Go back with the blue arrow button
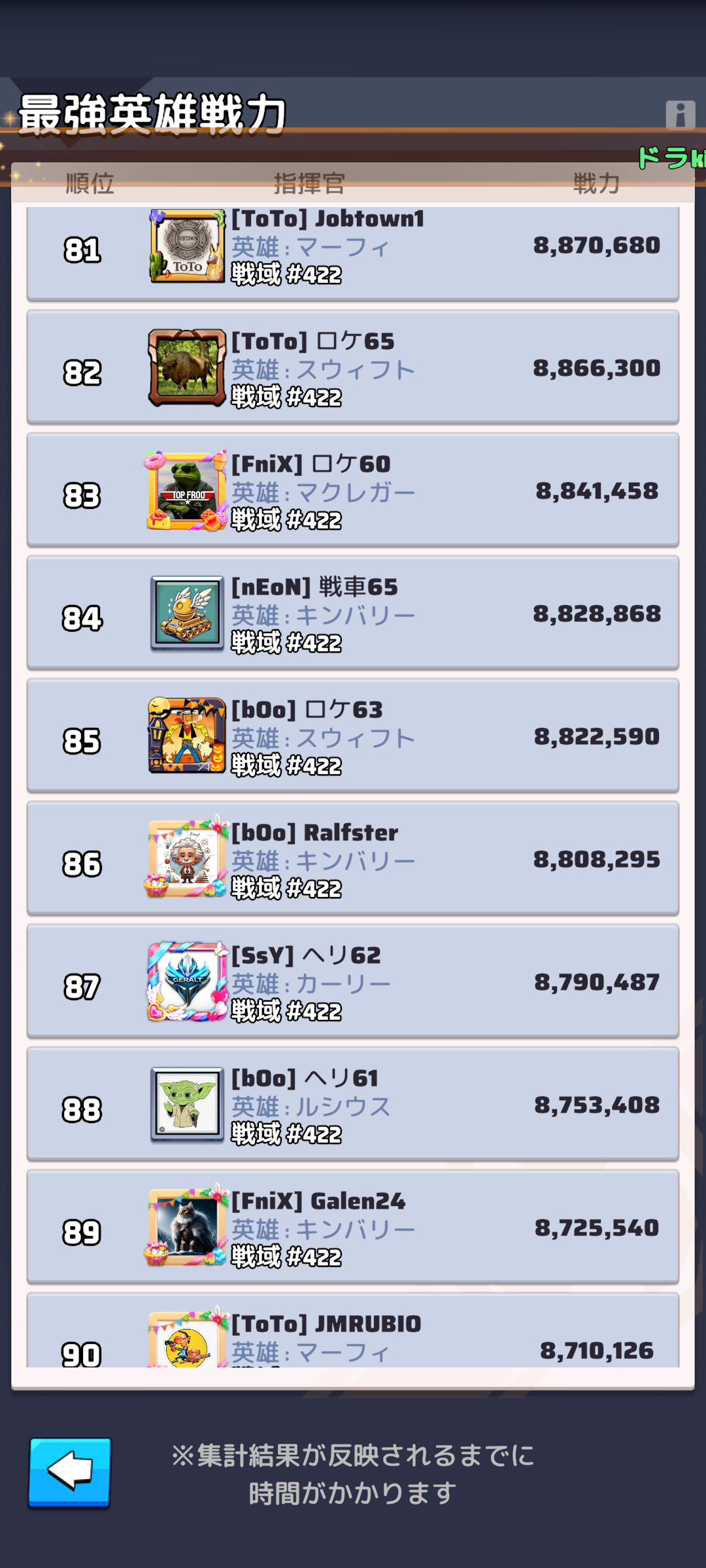 pyautogui.click(x=70, y=1472)
